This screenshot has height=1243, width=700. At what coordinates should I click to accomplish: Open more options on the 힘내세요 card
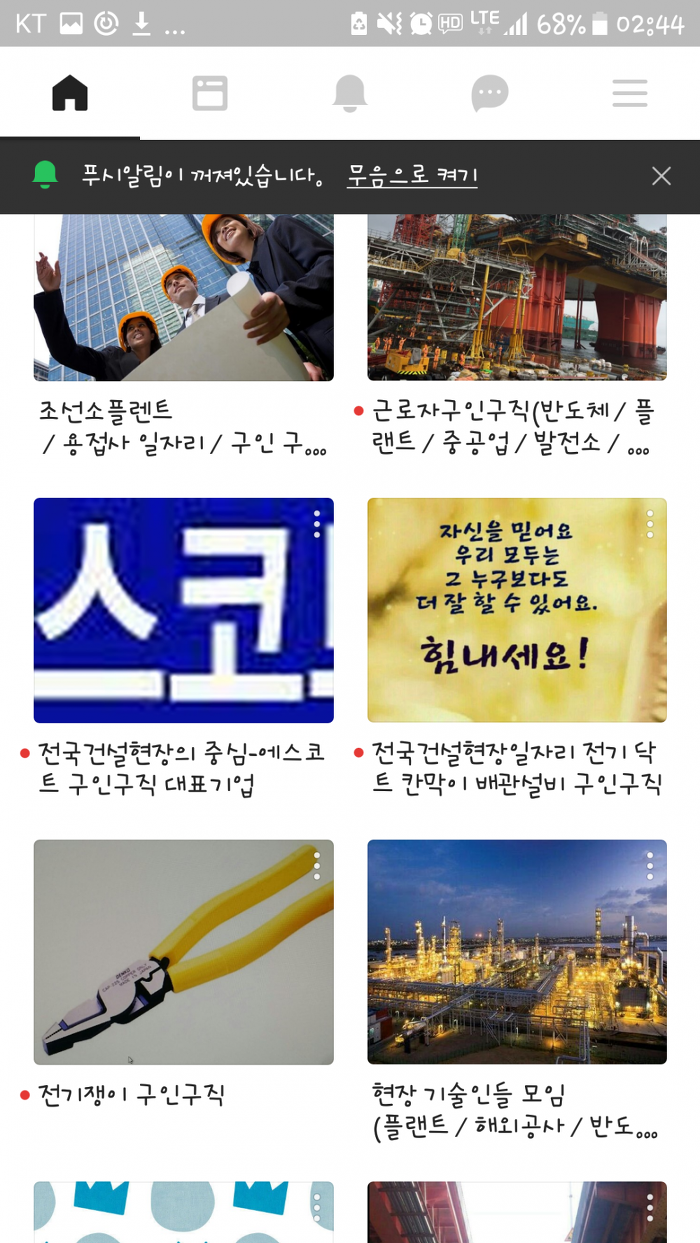click(x=650, y=523)
